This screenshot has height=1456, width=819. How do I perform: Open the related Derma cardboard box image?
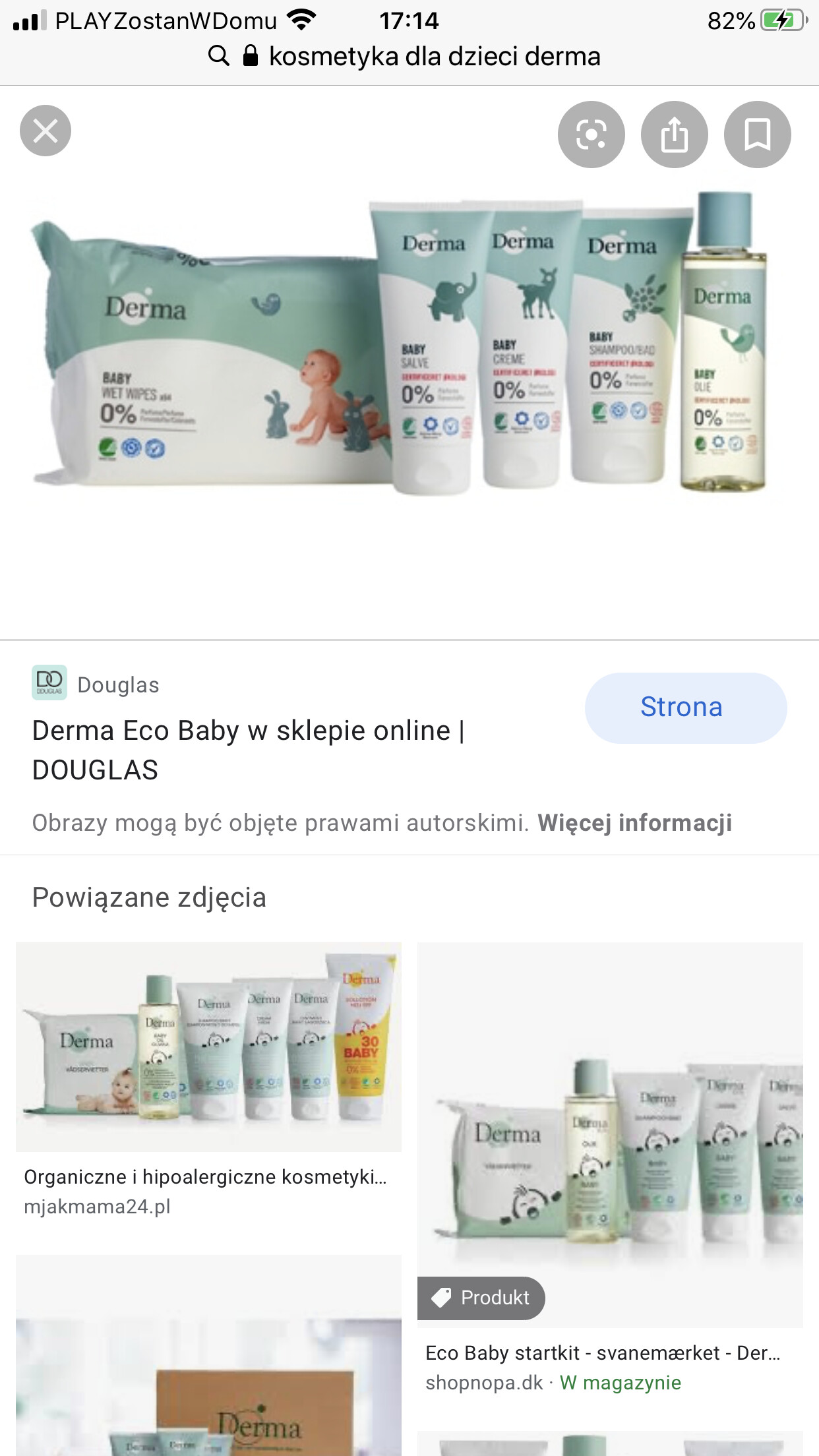pyautogui.click(x=208, y=1355)
